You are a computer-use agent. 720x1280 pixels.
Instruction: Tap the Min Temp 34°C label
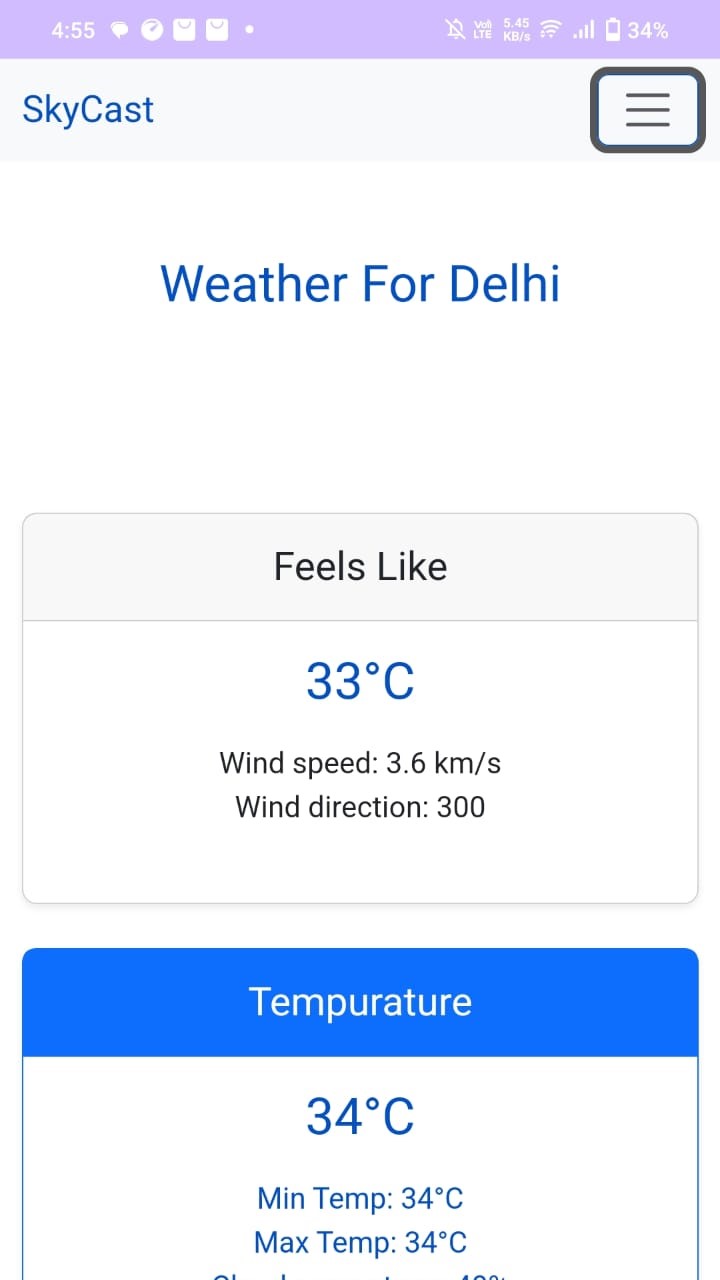(360, 1197)
